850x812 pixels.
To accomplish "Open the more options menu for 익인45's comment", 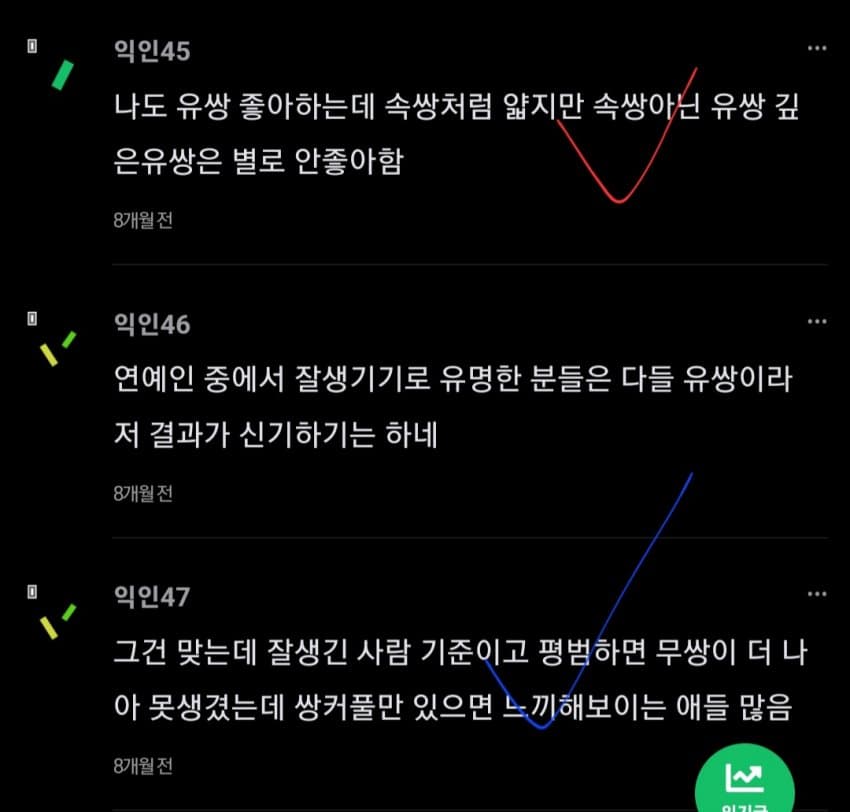I will [x=817, y=48].
